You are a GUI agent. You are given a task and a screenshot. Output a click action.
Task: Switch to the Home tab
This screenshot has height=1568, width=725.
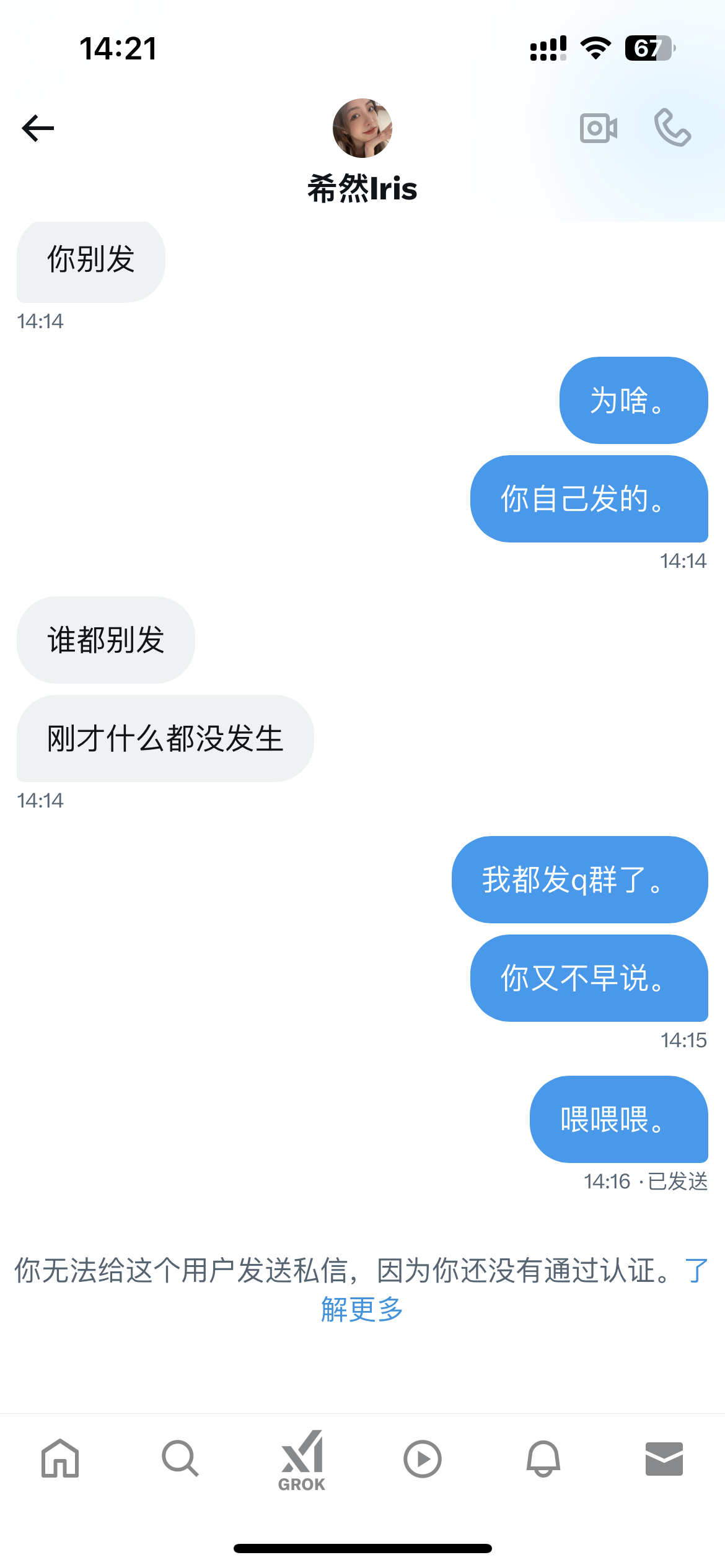click(x=60, y=1458)
